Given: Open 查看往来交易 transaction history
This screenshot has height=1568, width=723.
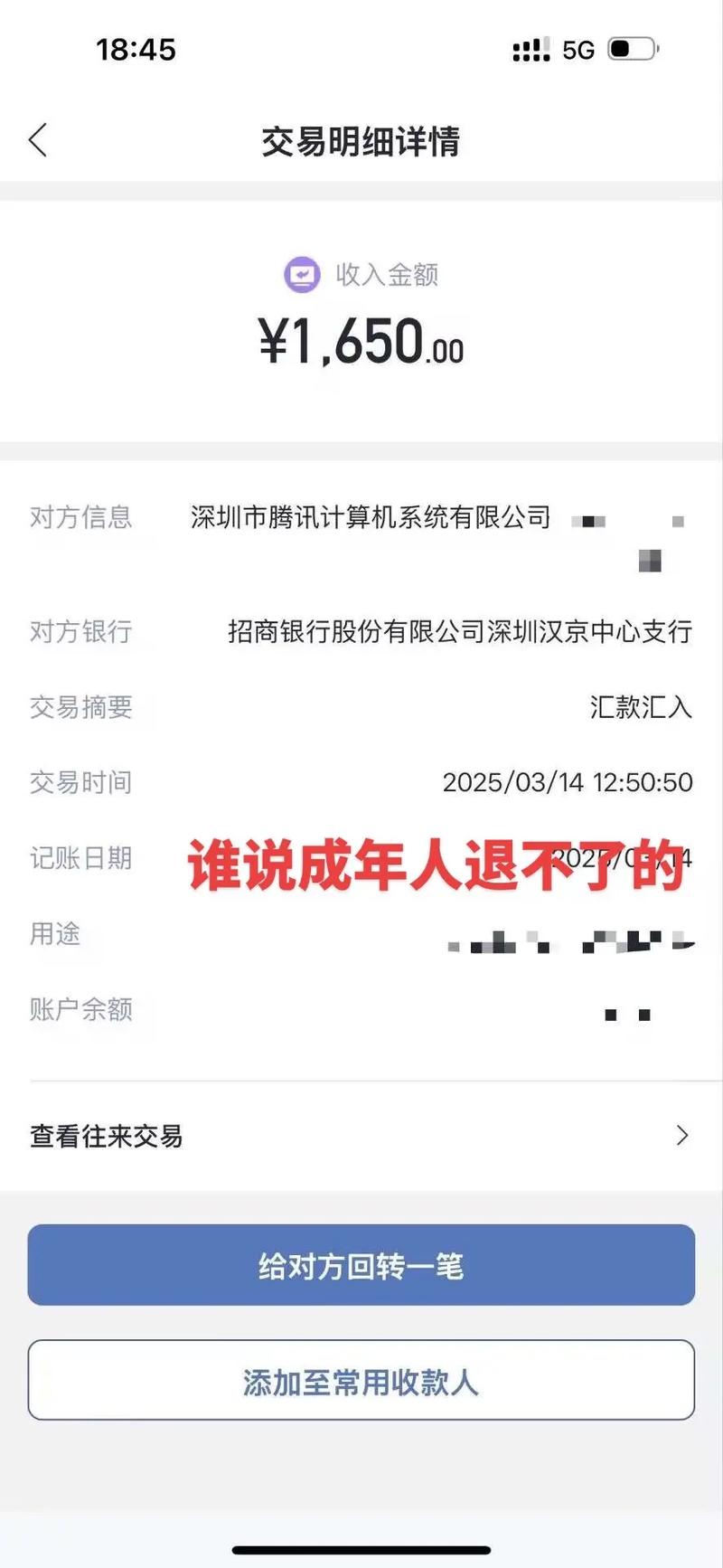Looking at the screenshot, I should [361, 1136].
